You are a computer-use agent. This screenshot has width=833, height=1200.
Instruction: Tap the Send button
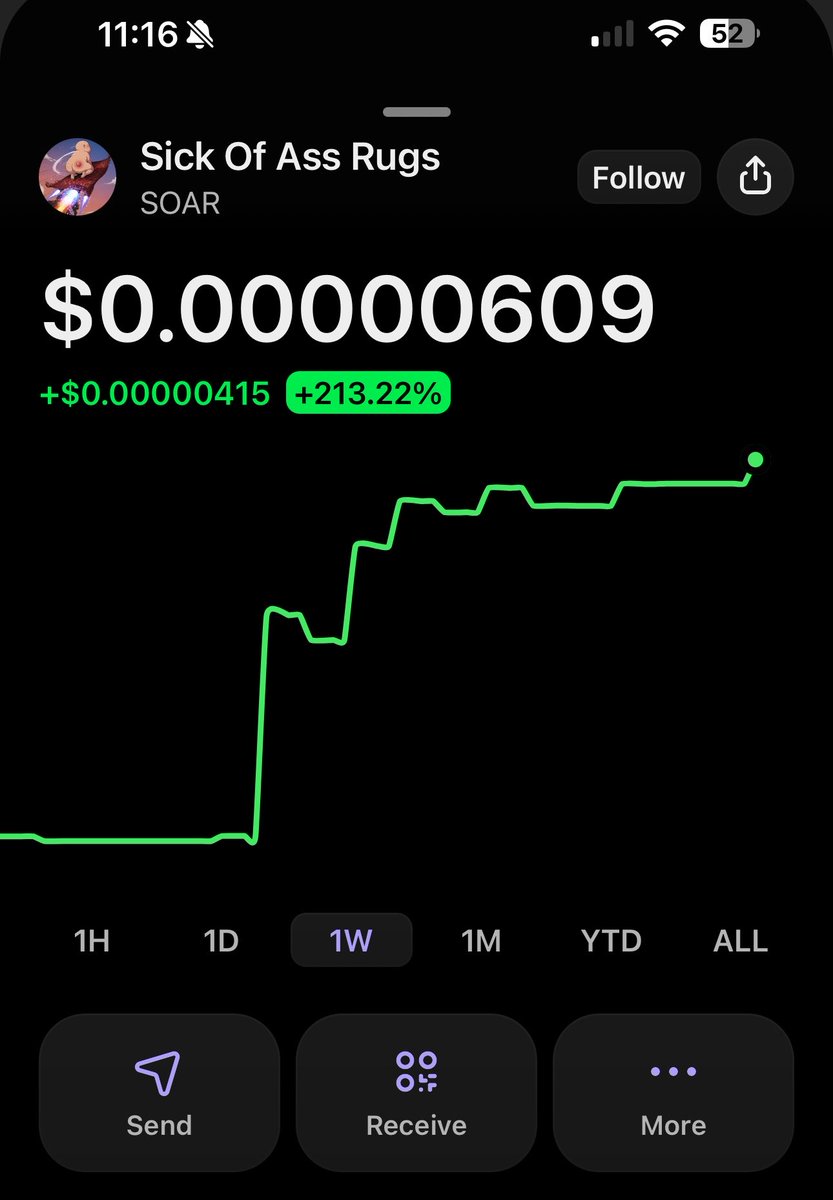click(x=159, y=1093)
